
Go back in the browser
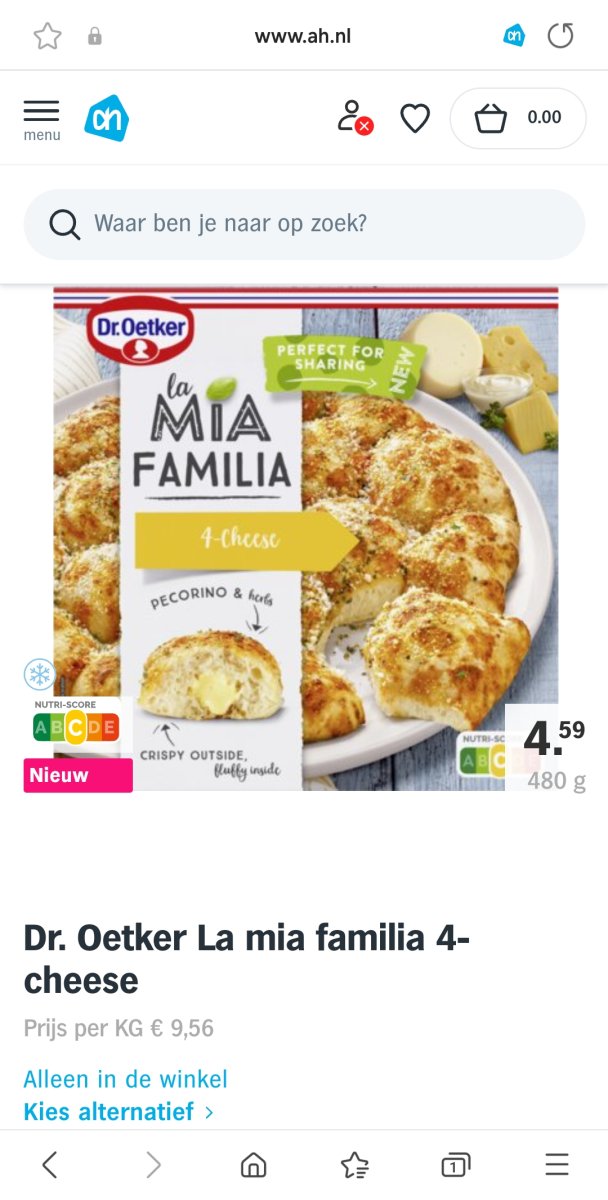pyautogui.click(x=50, y=1164)
